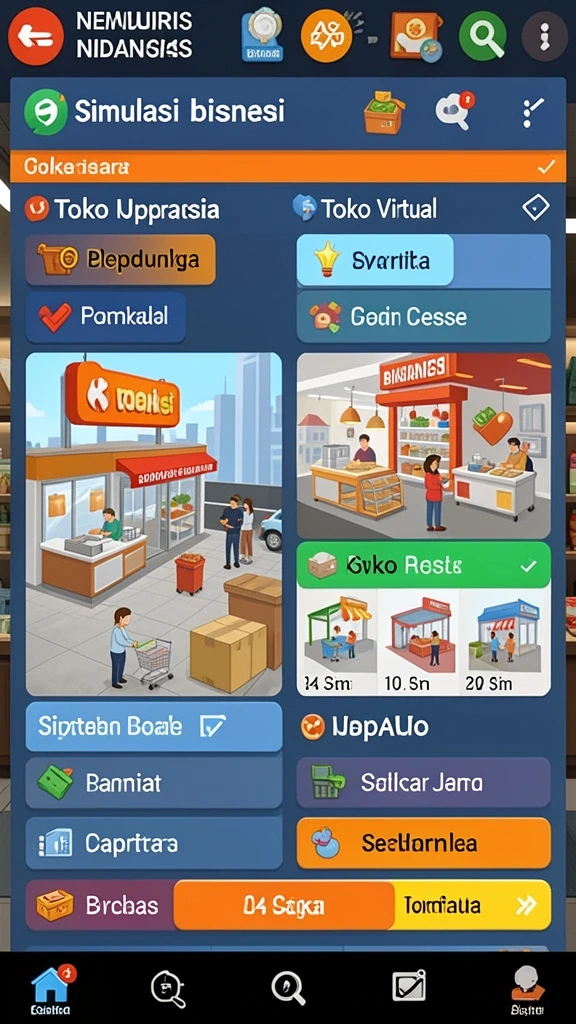Open the profile tab in bottom bar
The width and height of the screenshot is (576, 1024).
click(x=528, y=989)
